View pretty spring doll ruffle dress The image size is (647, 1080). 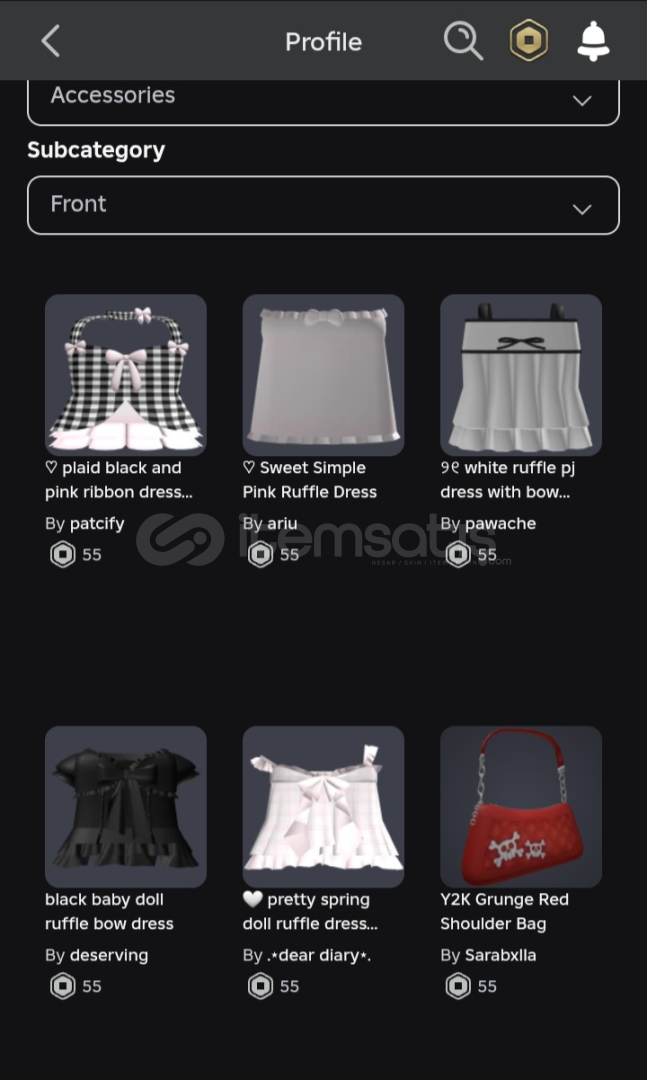point(323,807)
